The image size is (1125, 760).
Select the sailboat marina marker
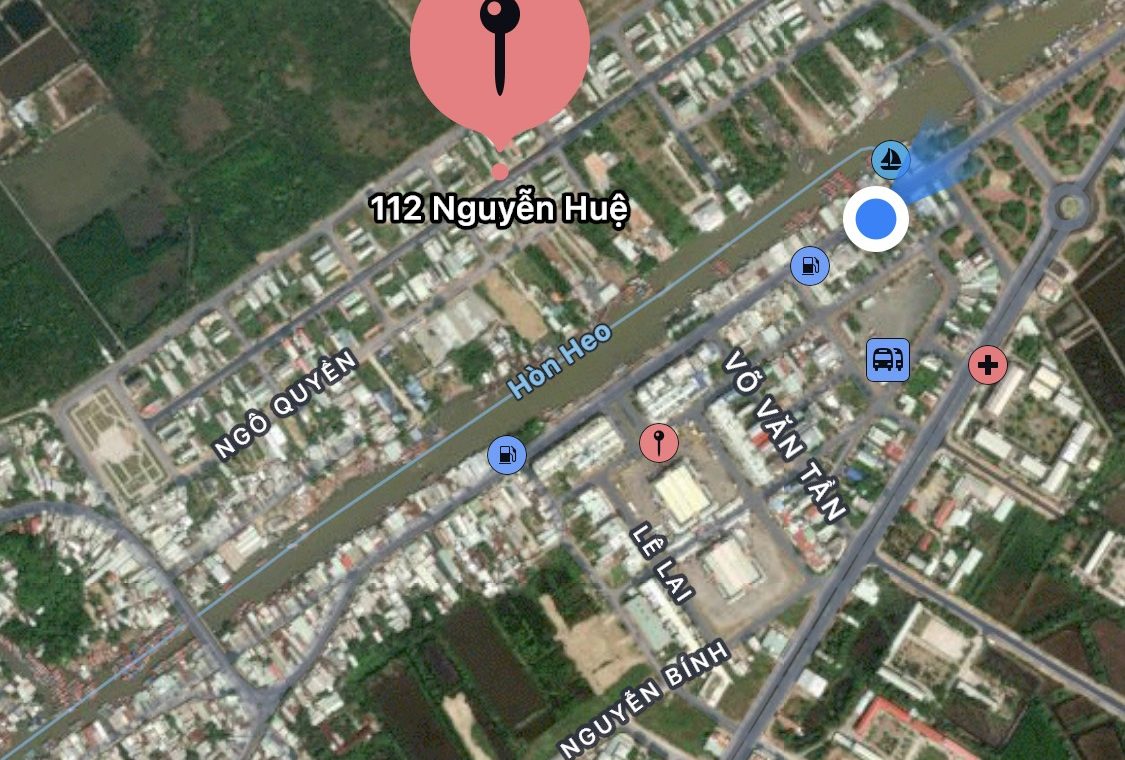pyautogui.click(x=889, y=159)
